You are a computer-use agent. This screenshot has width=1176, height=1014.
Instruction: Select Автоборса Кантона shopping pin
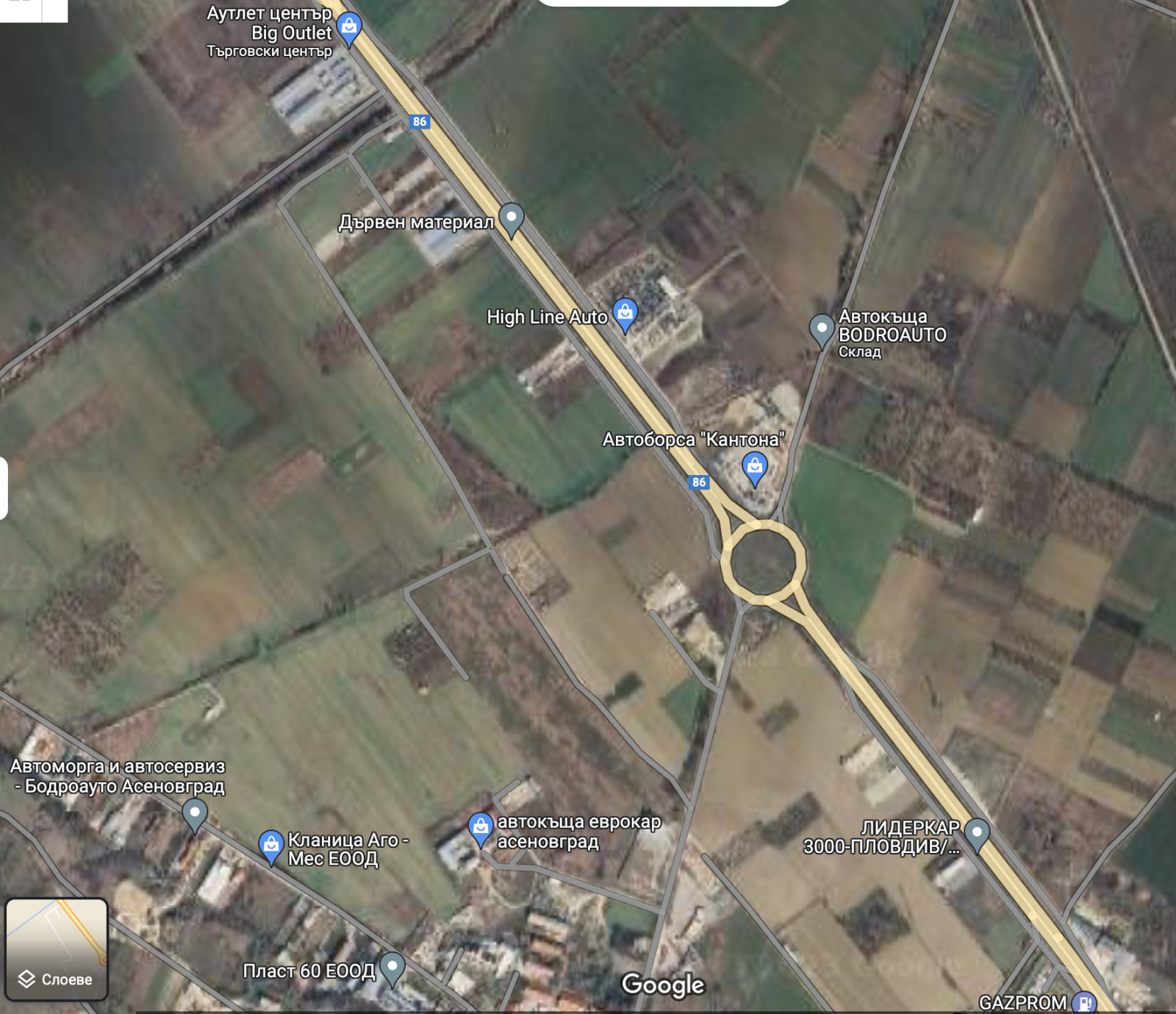754,466
